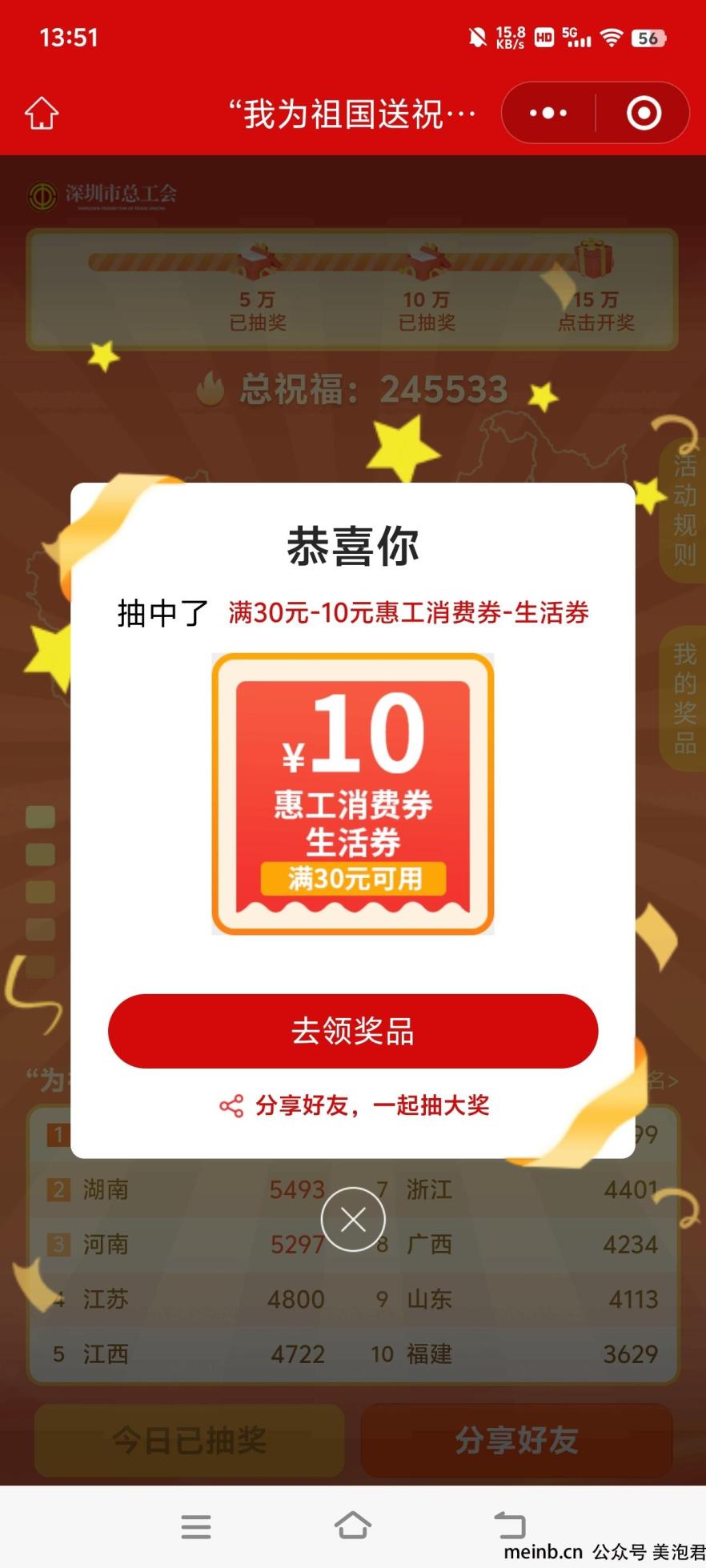
Task: Share with friends via 分享好友，一起抽大奖
Action: tap(355, 1105)
